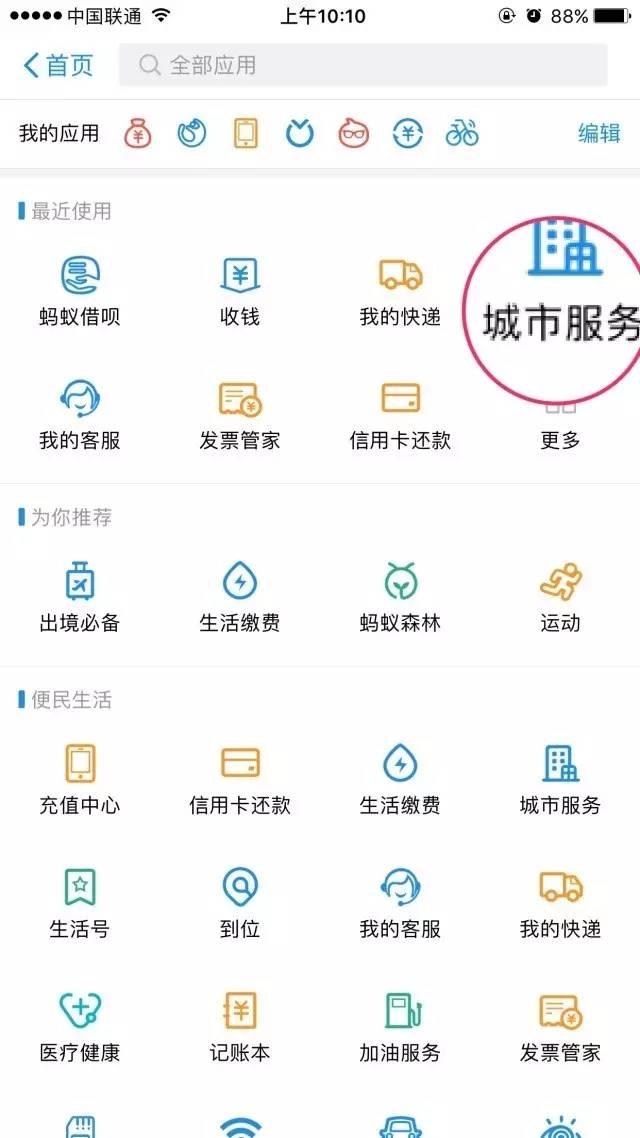Open 记账本
Image resolution: width=640 pixels, height=1138 pixels.
pos(240,1027)
